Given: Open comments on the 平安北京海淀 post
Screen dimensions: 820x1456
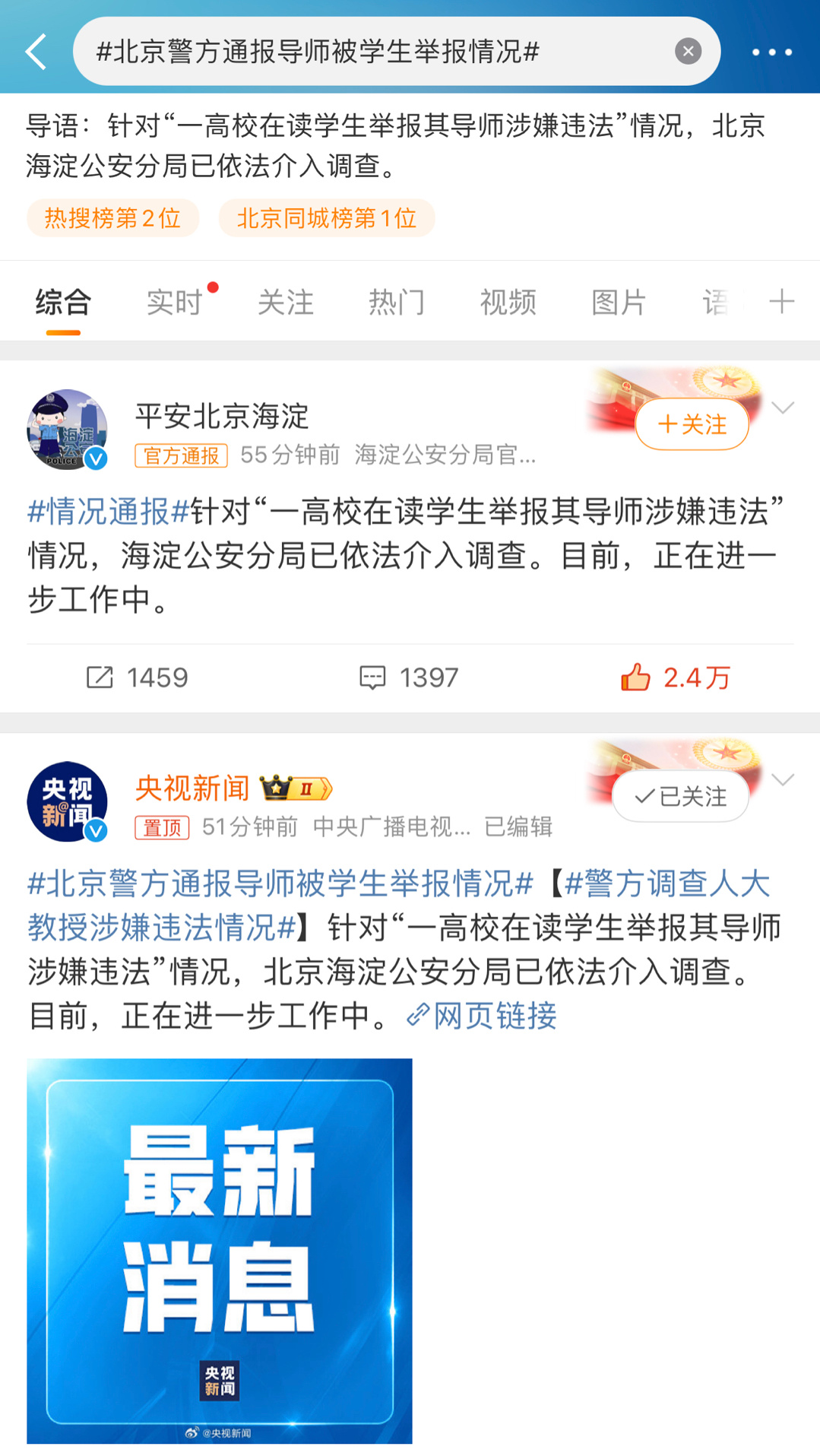Looking at the screenshot, I should (409, 677).
